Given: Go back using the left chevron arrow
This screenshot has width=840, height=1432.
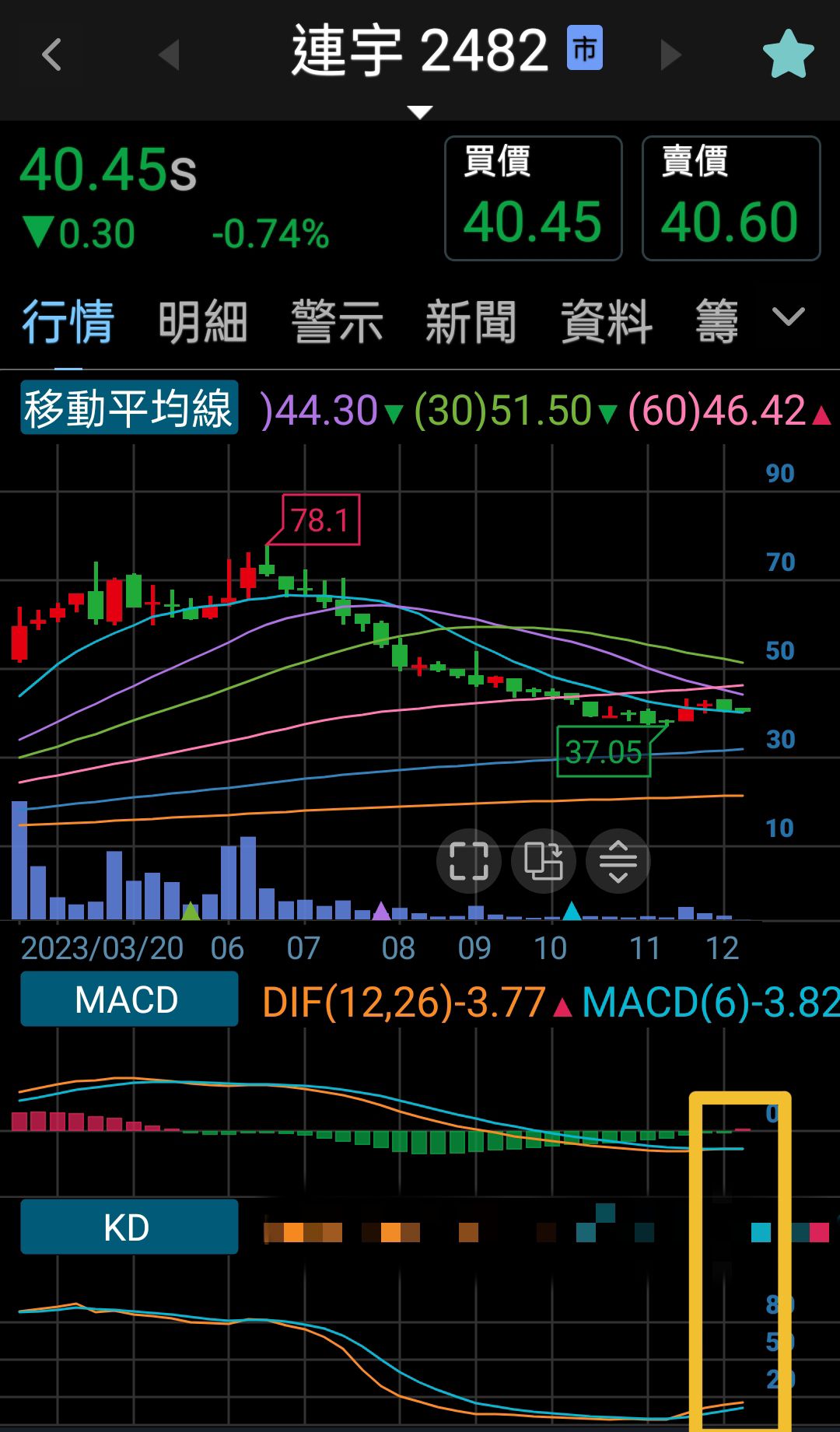Looking at the screenshot, I should 51,54.
